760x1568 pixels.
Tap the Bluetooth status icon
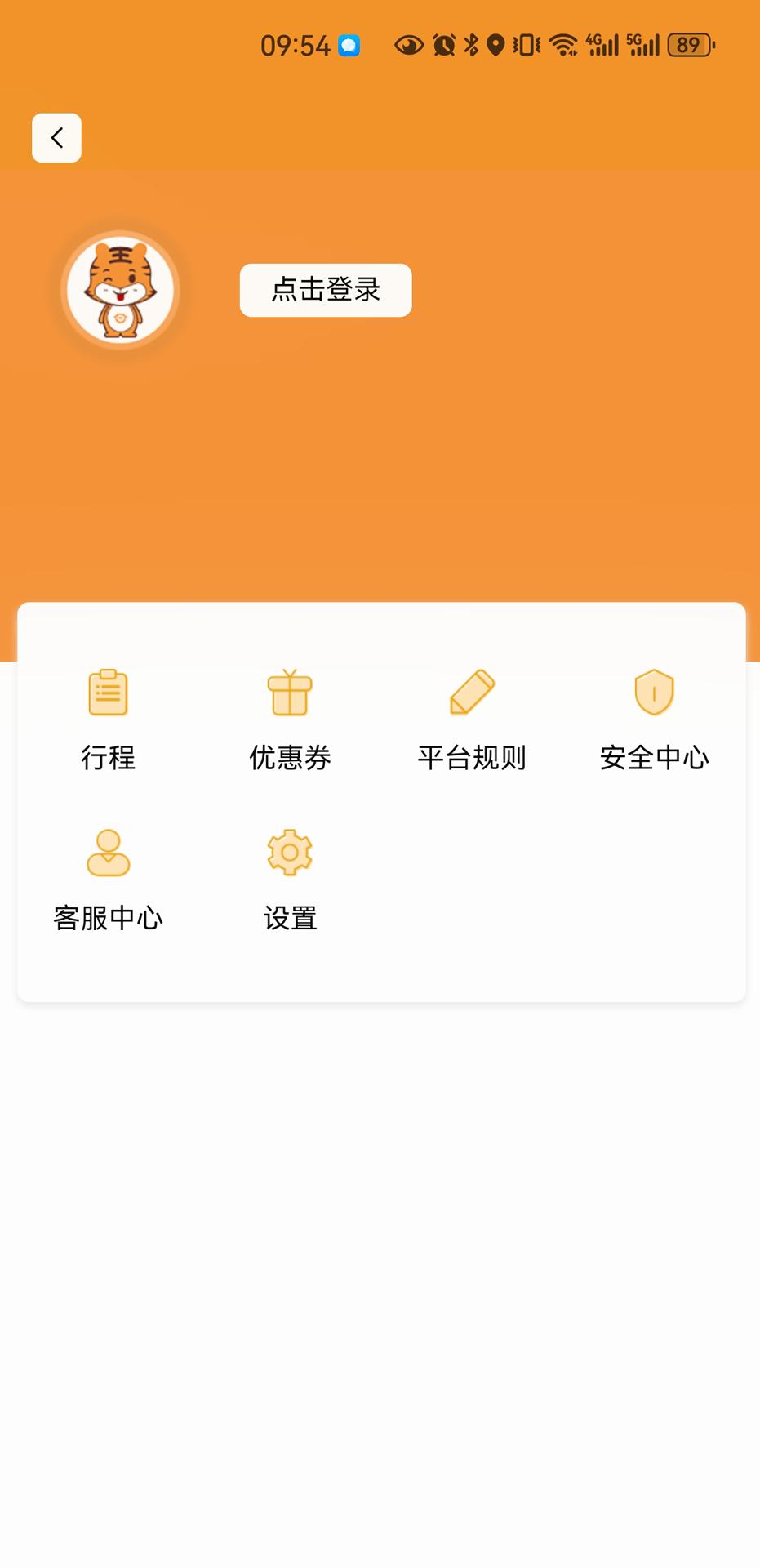click(x=470, y=45)
